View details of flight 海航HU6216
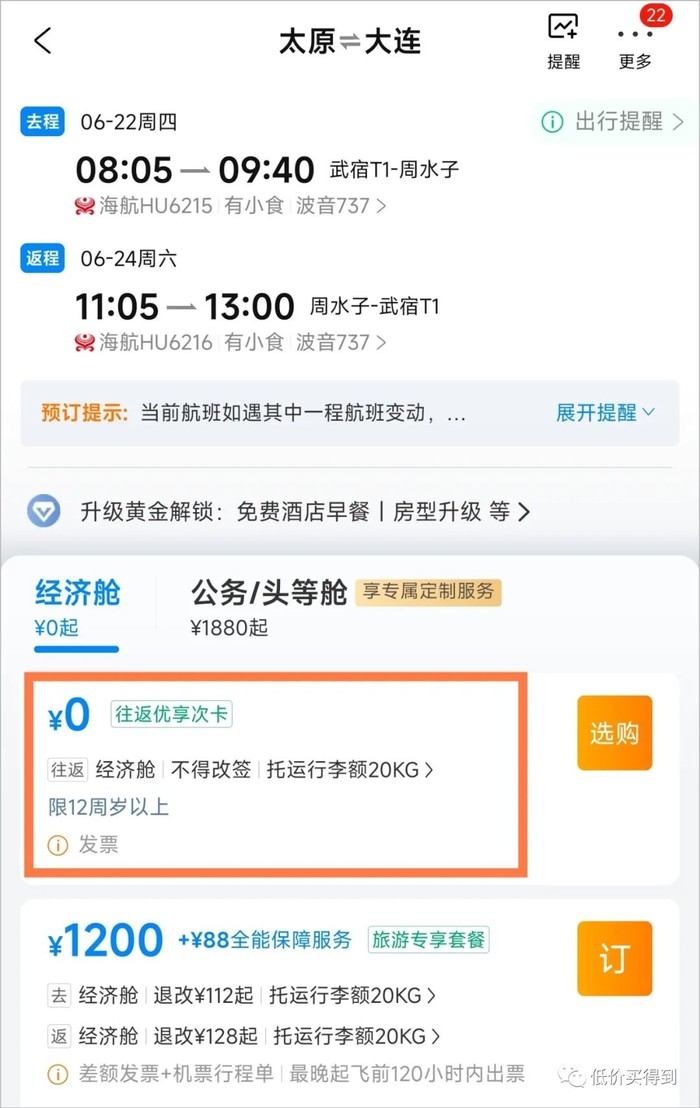This screenshot has height=1108, width=700. [230, 342]
